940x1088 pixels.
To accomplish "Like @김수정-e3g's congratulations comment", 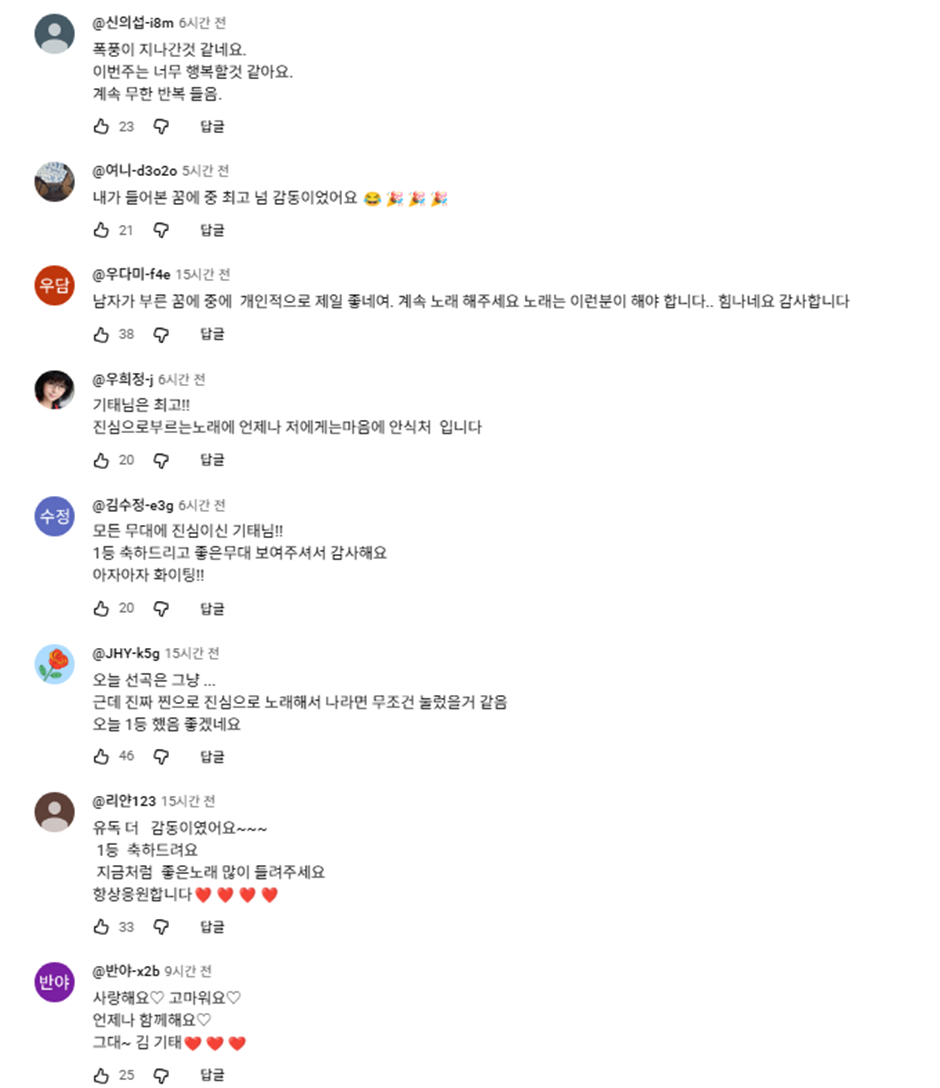I will (100, 608).
